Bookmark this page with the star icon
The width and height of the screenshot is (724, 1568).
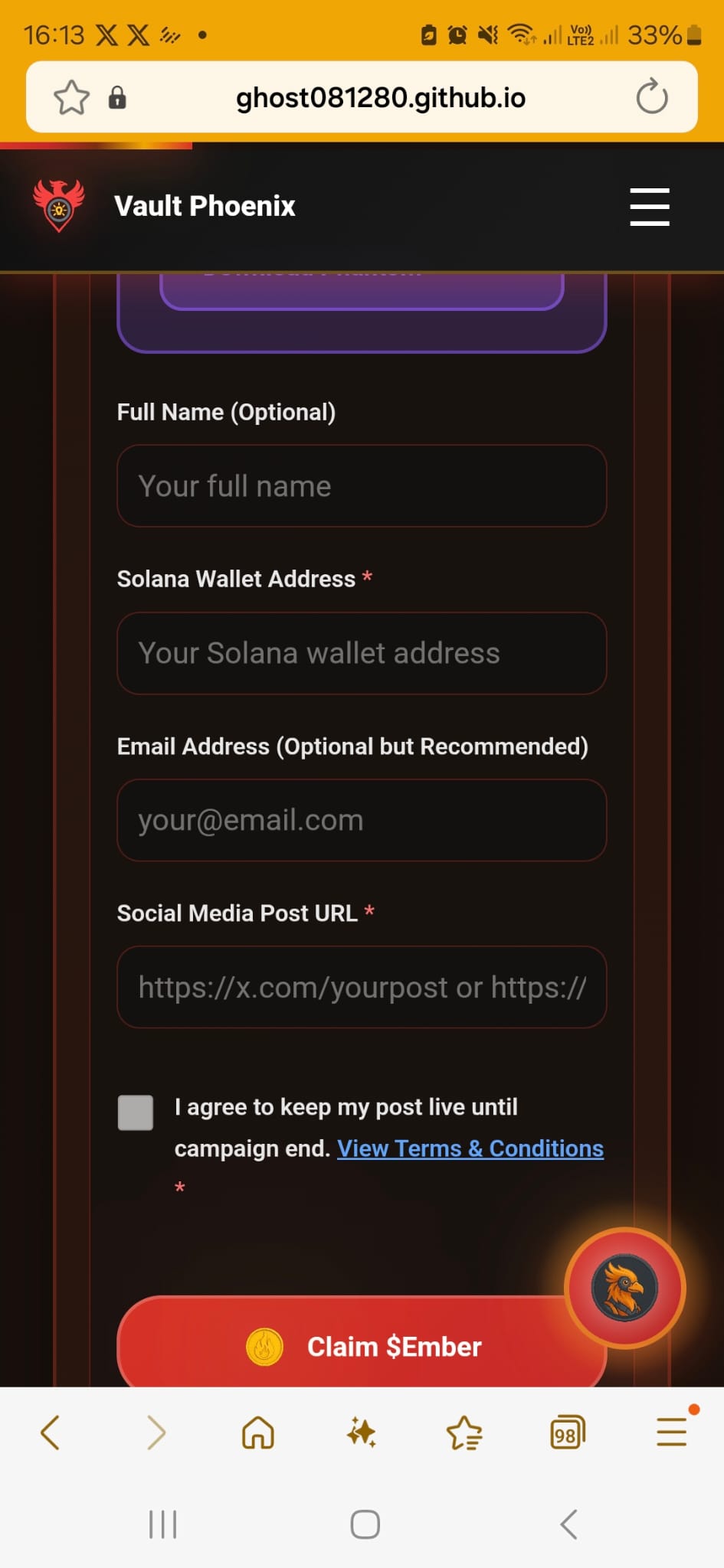point(71,97)
